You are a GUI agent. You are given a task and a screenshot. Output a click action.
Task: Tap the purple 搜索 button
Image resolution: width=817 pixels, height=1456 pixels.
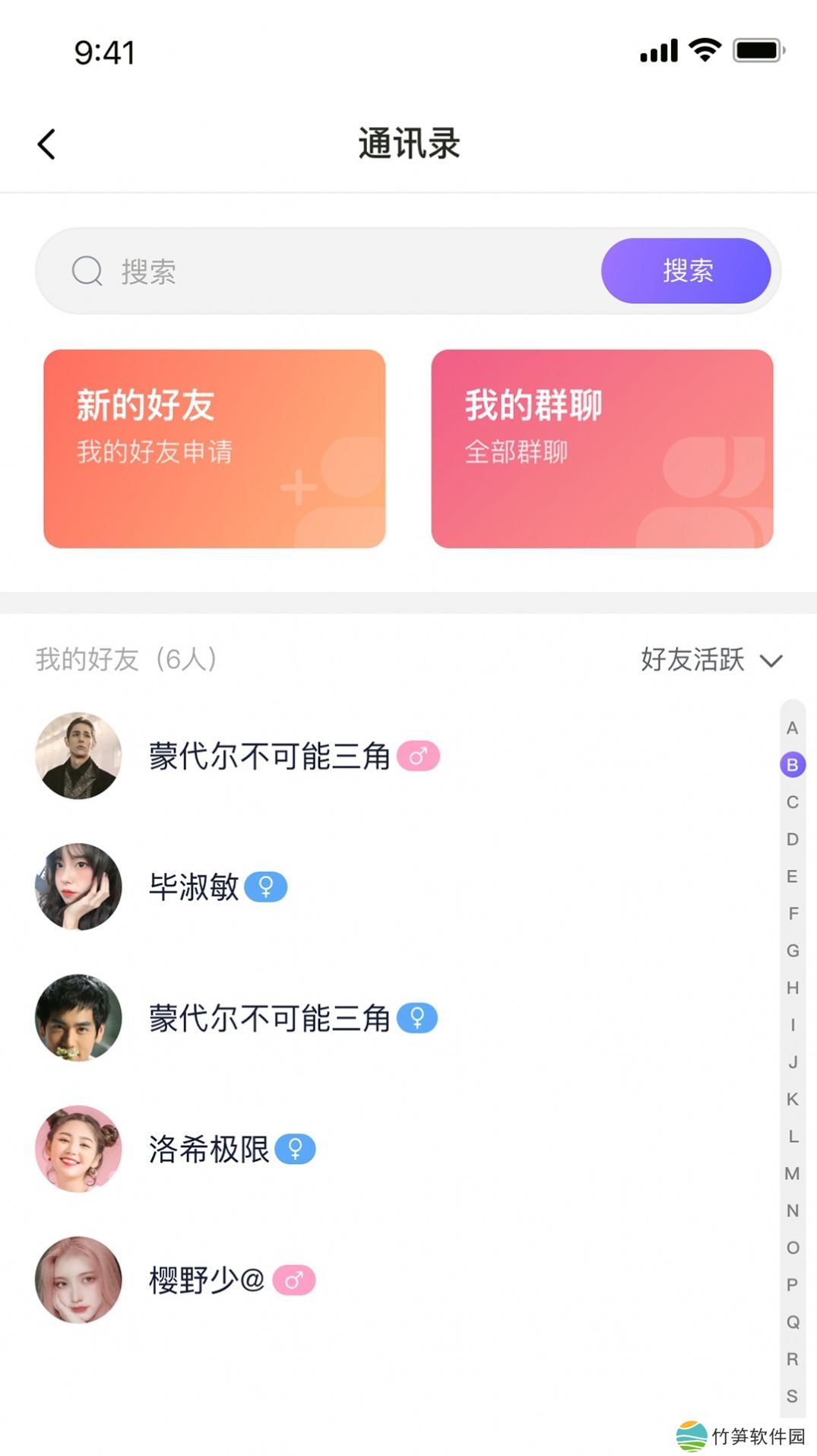point(686,271)
